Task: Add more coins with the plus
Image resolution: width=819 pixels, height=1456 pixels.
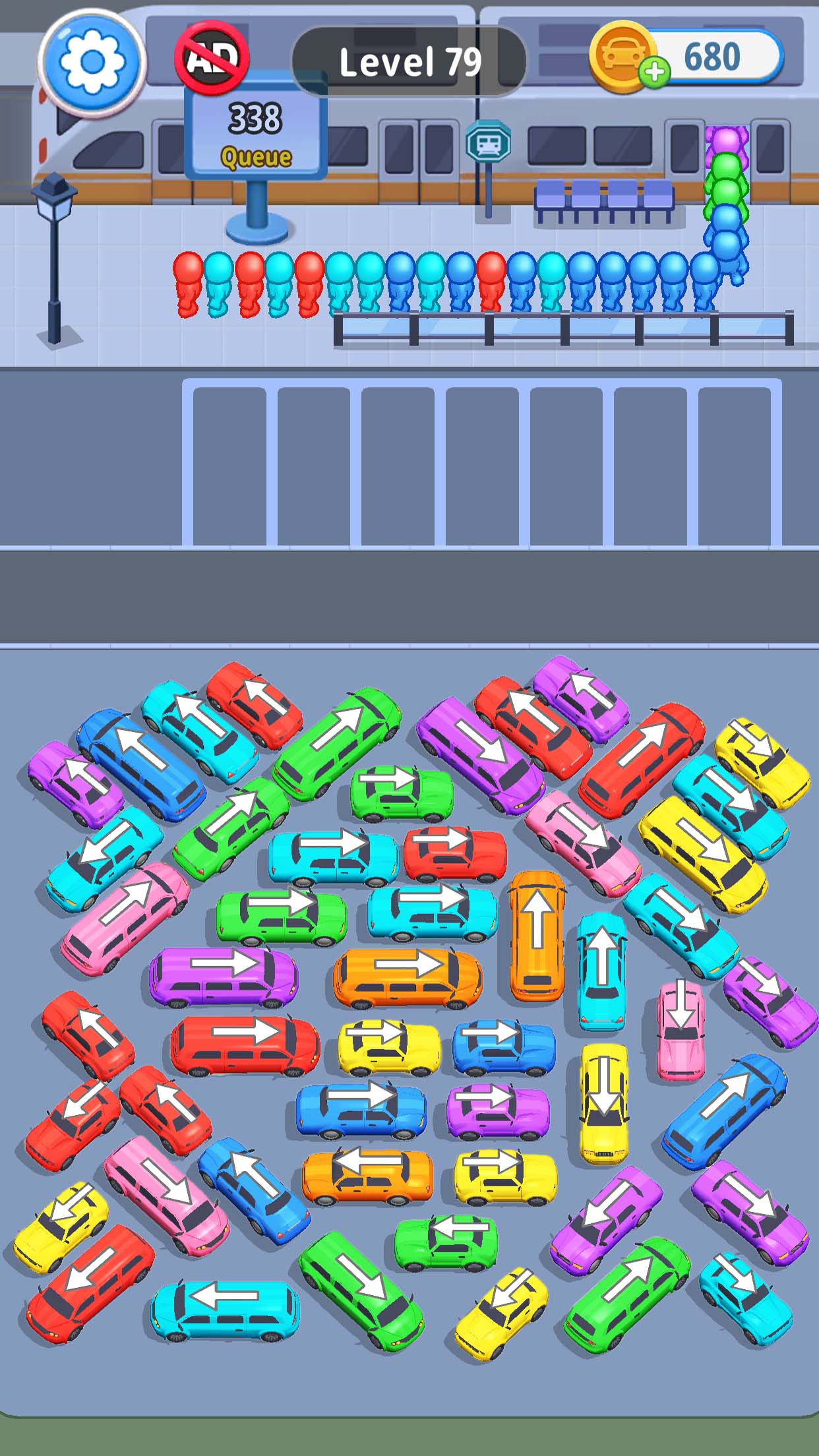Action: [x=654, y=72]
